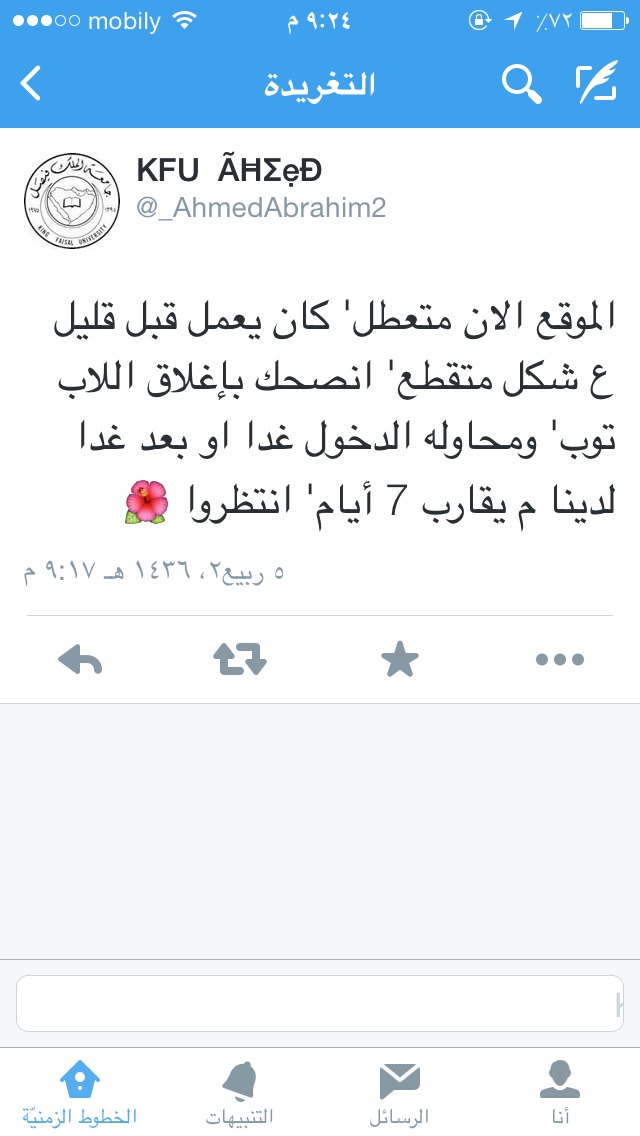Open the التنبيهات notifications tab
640x1136 pixels.
point(240,1094)
